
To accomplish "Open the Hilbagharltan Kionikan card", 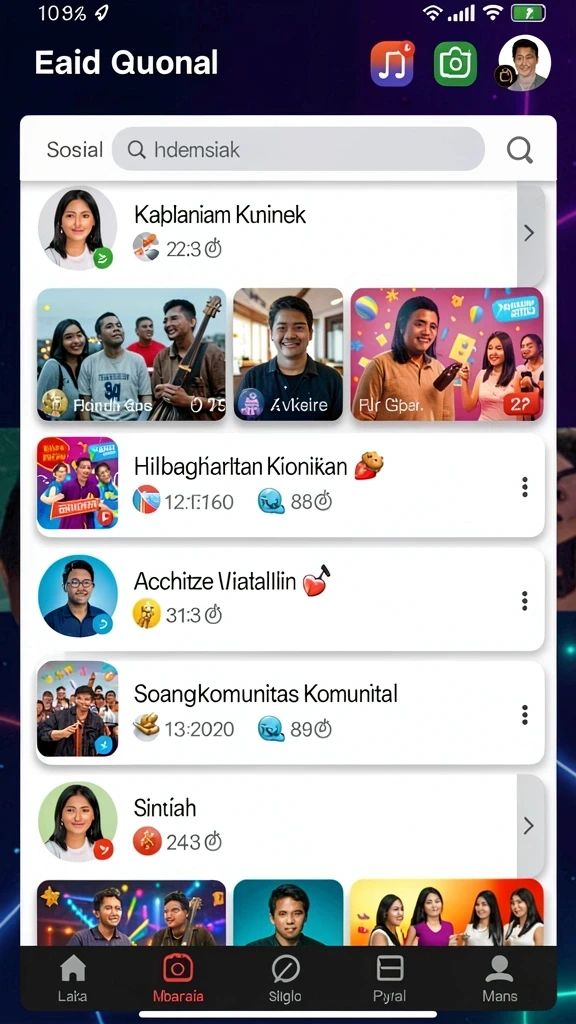I will pyautogui.click(x=290, y=485).
